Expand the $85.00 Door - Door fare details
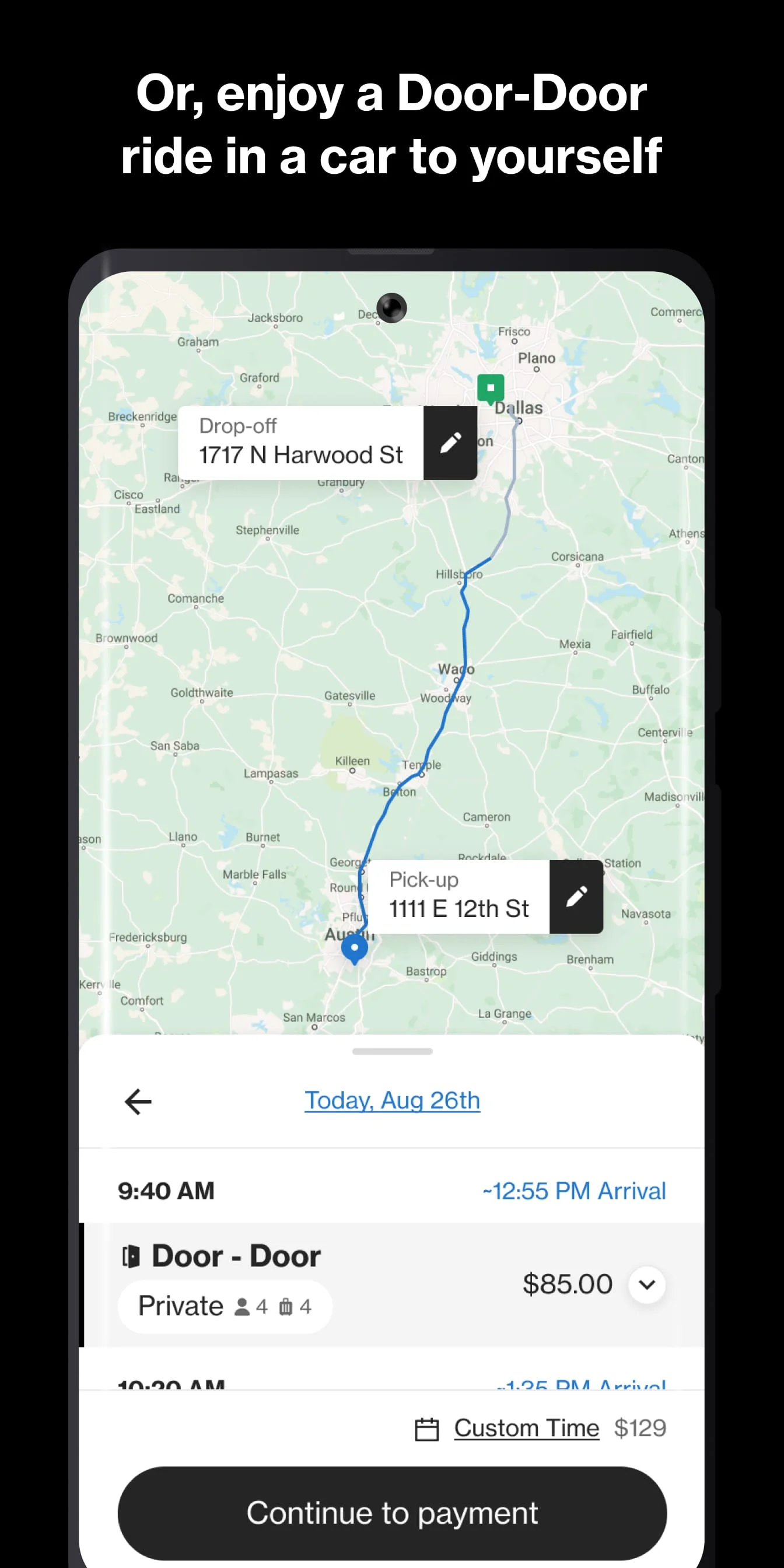 647,1284
